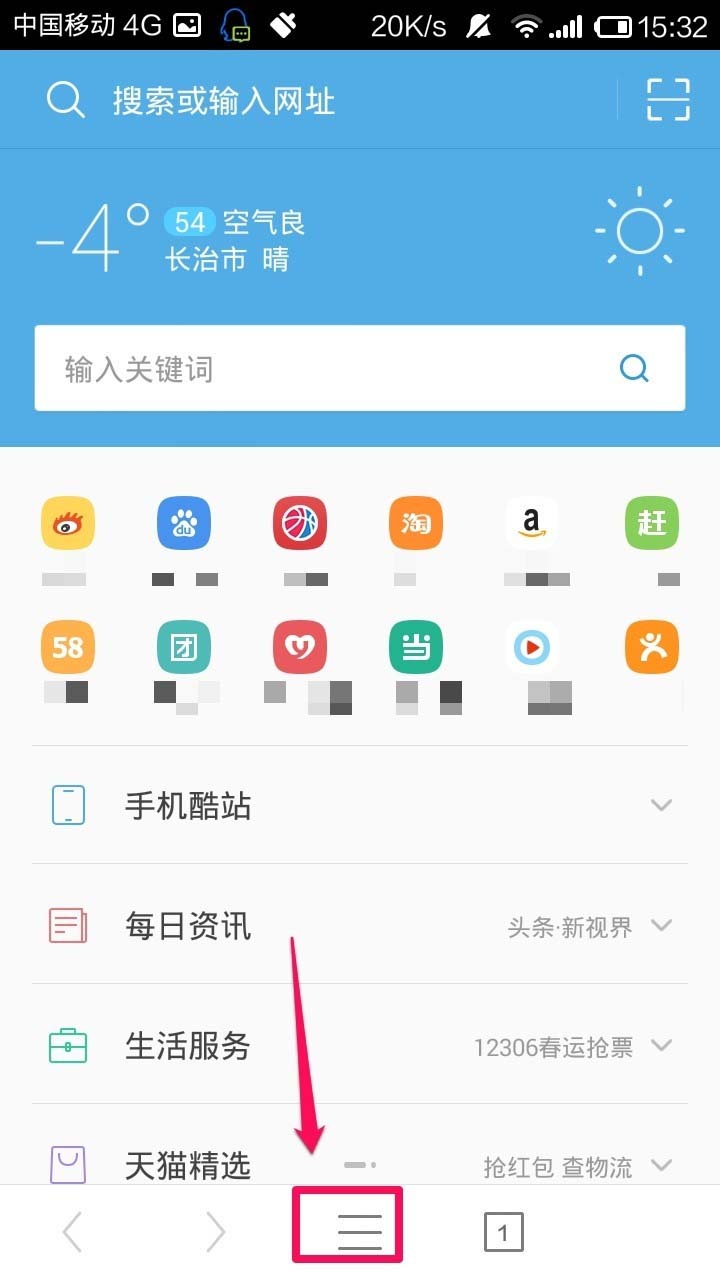This screenshot has height=1280, width=720.
Task: Tap the search magnifier in keyword box
Action: tap(634, 369)
